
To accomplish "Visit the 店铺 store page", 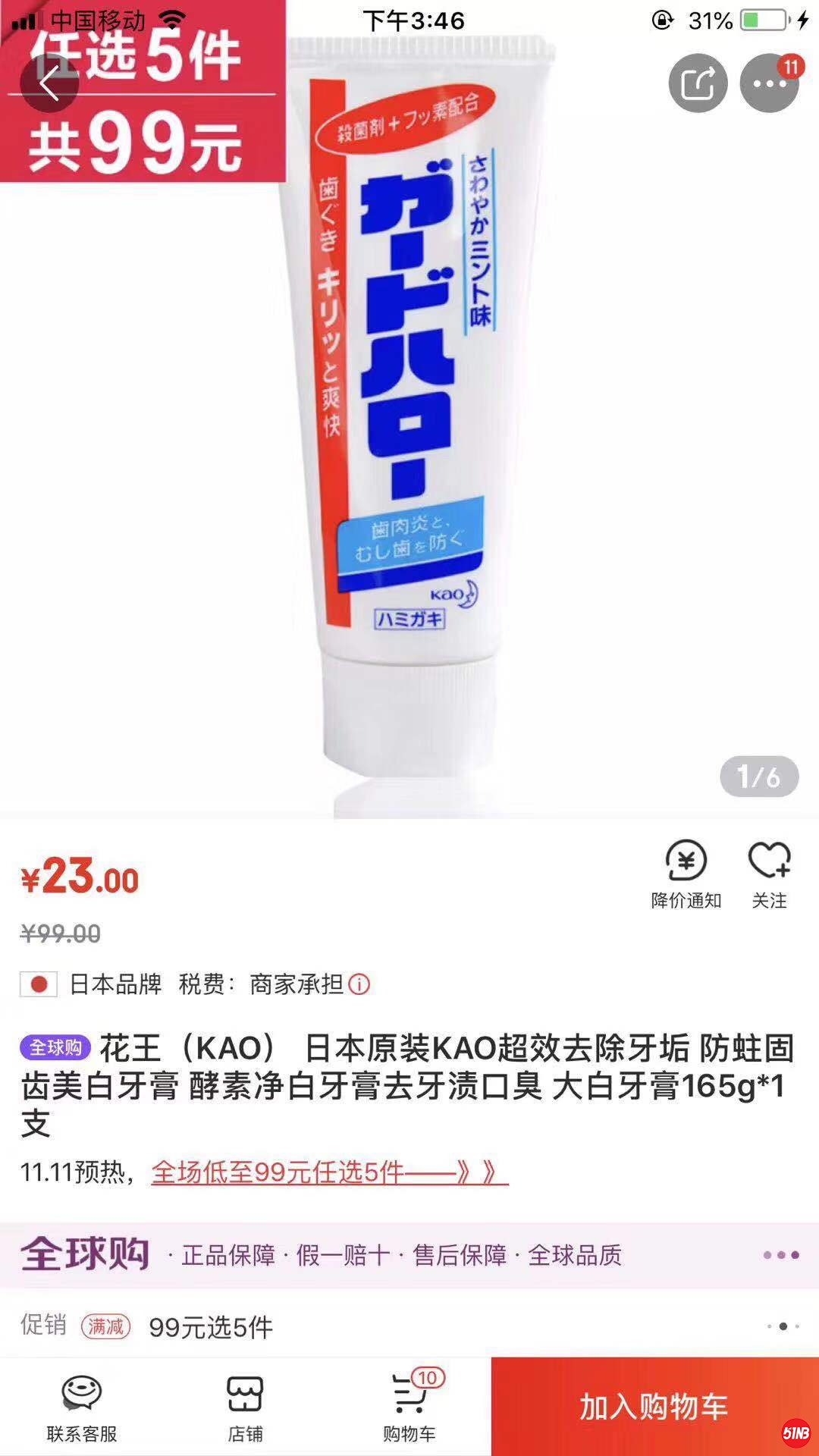I will [x=245, y=1407].
